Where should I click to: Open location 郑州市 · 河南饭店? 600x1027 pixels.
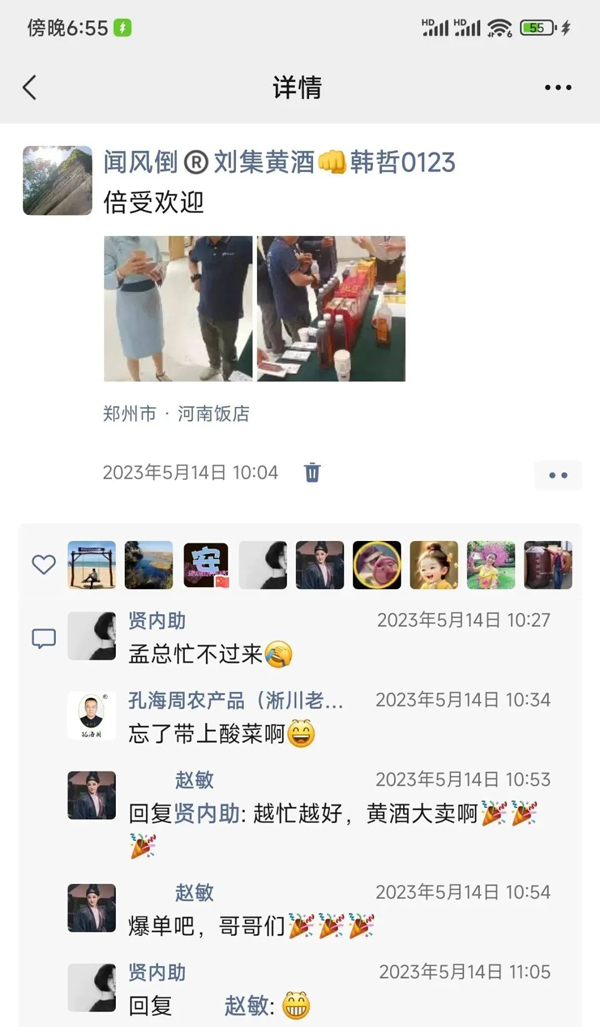pyautogui.click(x=176, y=413)
